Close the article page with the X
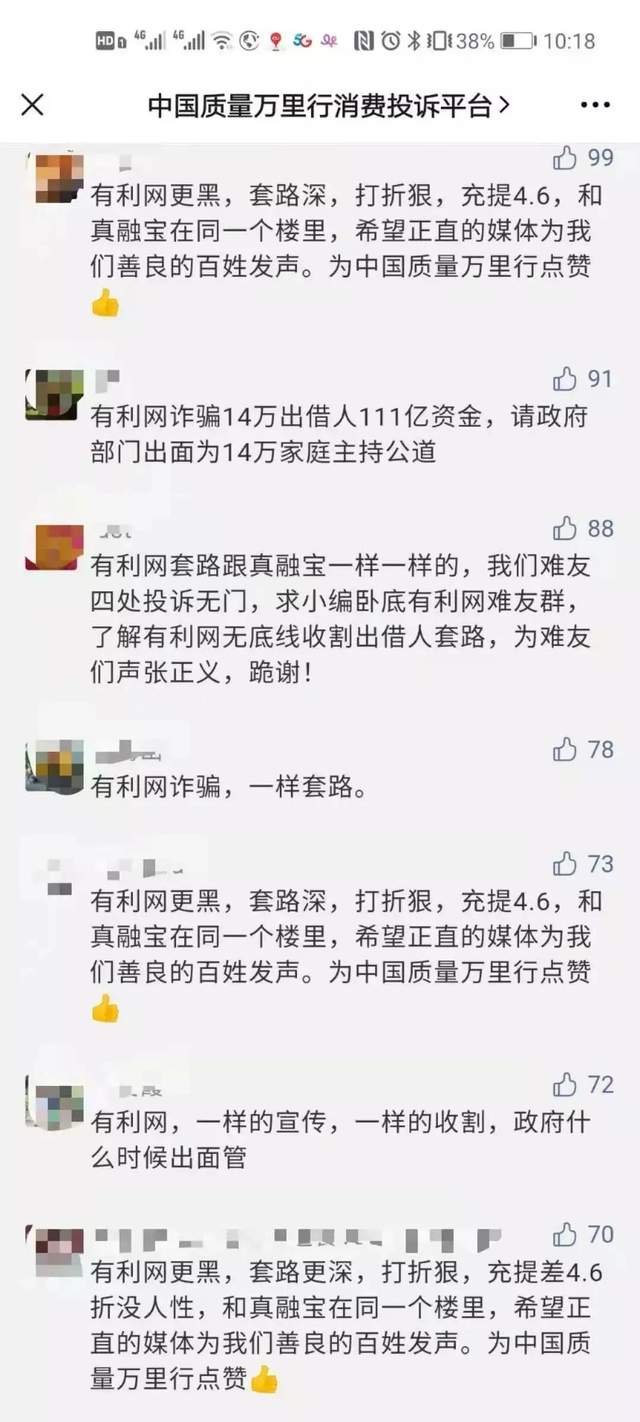Viewport: 640px width, 1422px height. click(32, 105)
